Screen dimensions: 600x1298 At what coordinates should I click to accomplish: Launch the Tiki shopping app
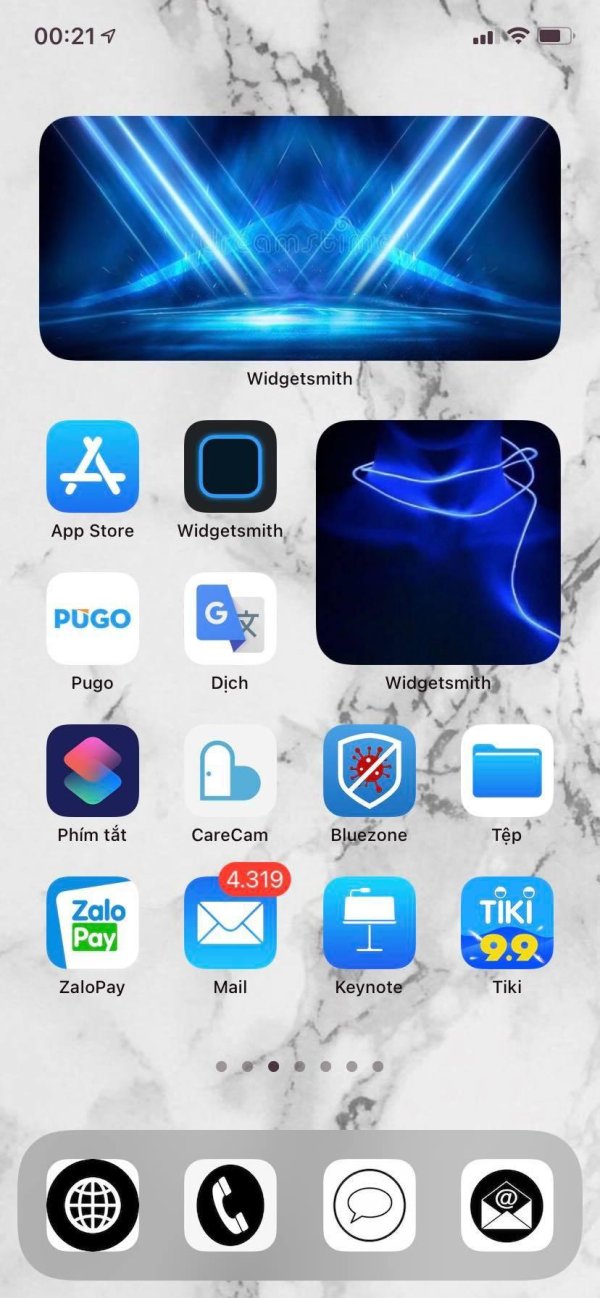(x=507, y=922)
